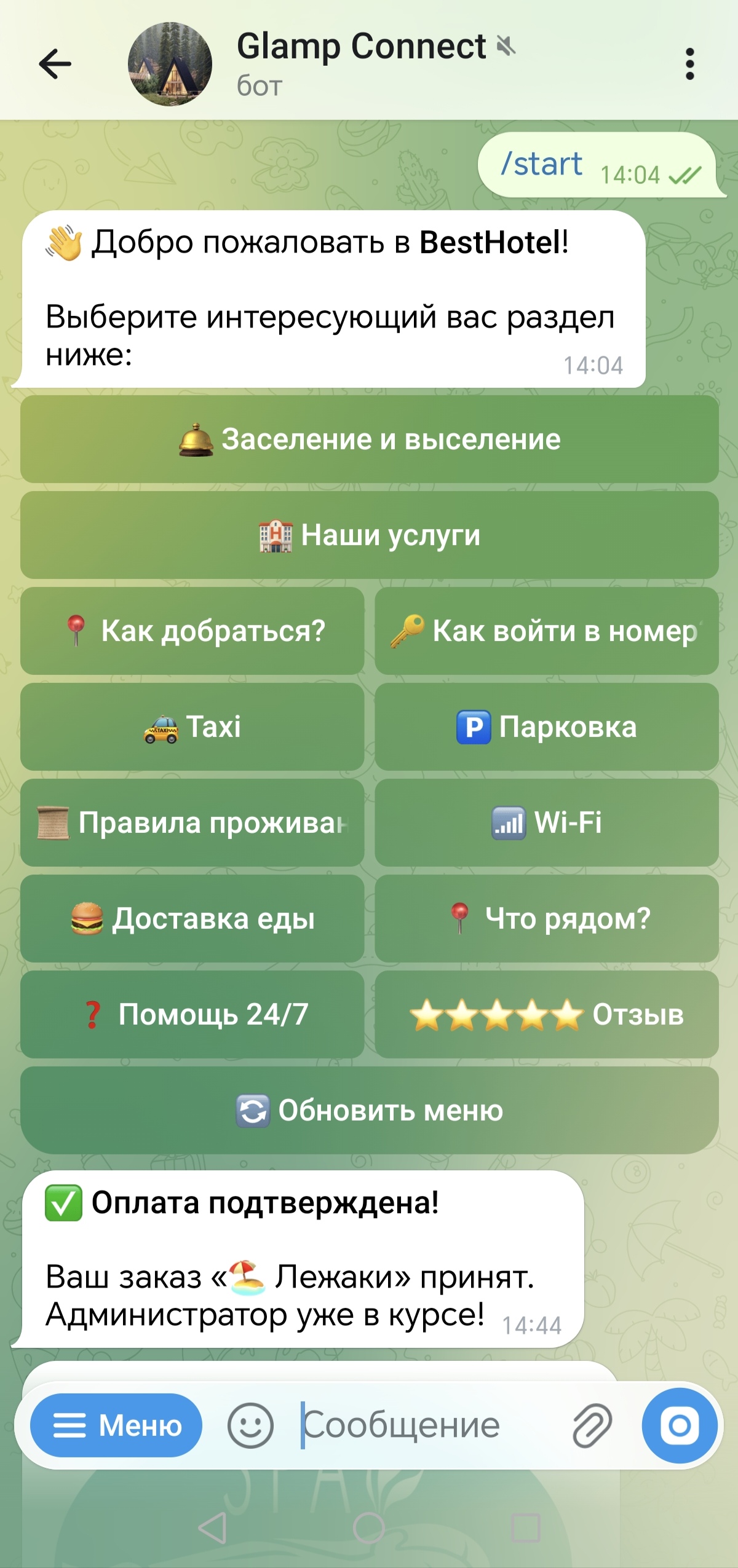Image resolution: width=738 pixels, height=1568 pixels.
Task: View Правила проживания
Action: pos(192,822)
